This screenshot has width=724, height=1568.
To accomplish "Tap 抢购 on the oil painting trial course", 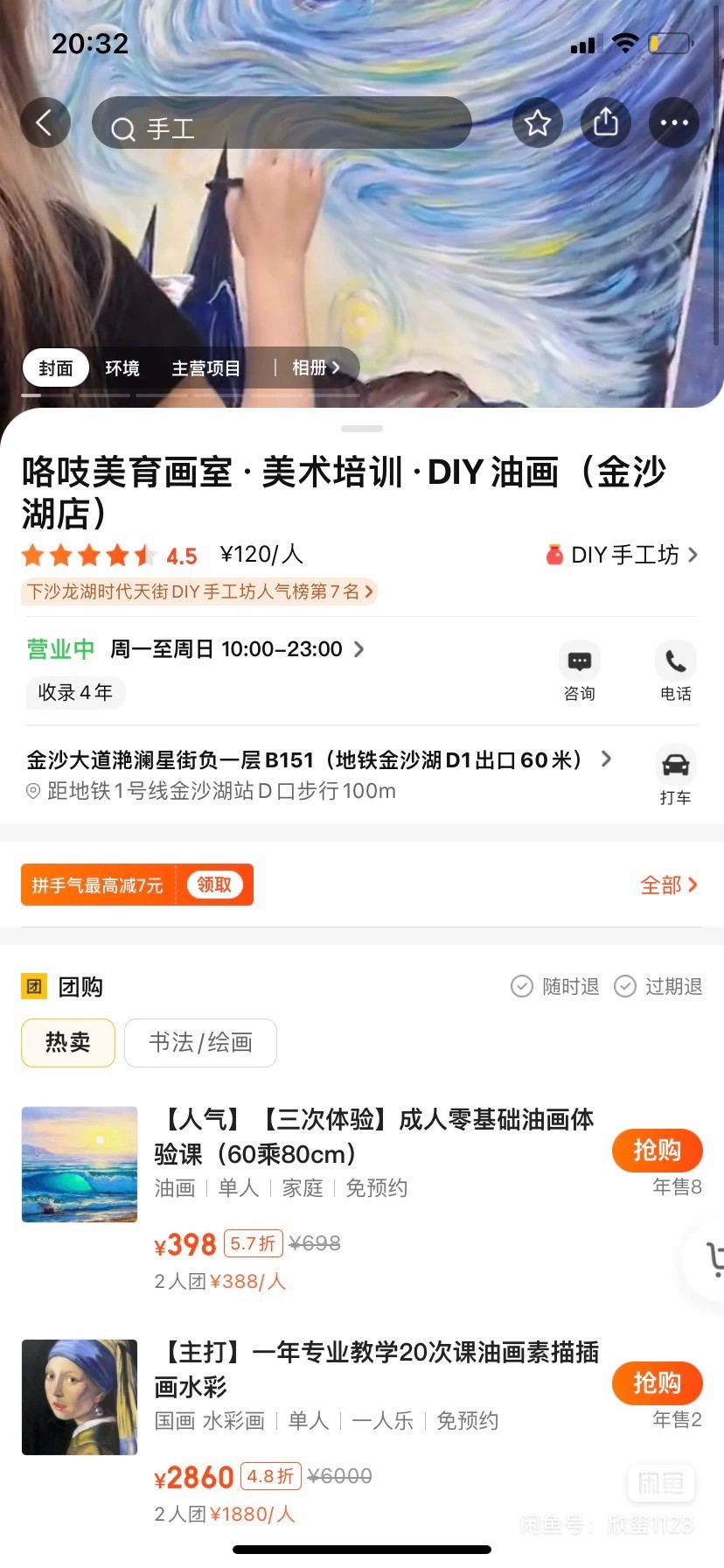I will pos(657,1151).
